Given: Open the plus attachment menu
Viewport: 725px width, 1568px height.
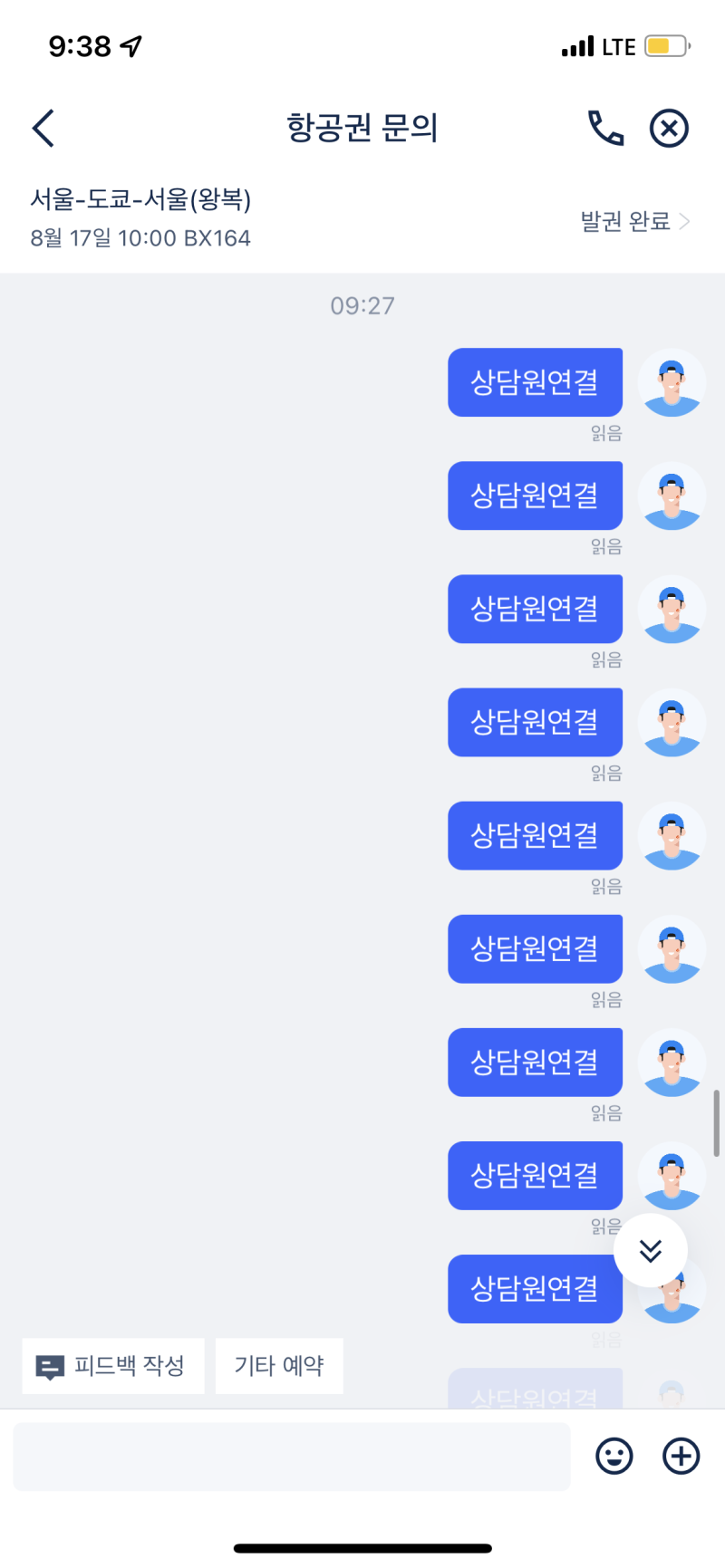Looking at the screenshot, I should pos(681,1456).
